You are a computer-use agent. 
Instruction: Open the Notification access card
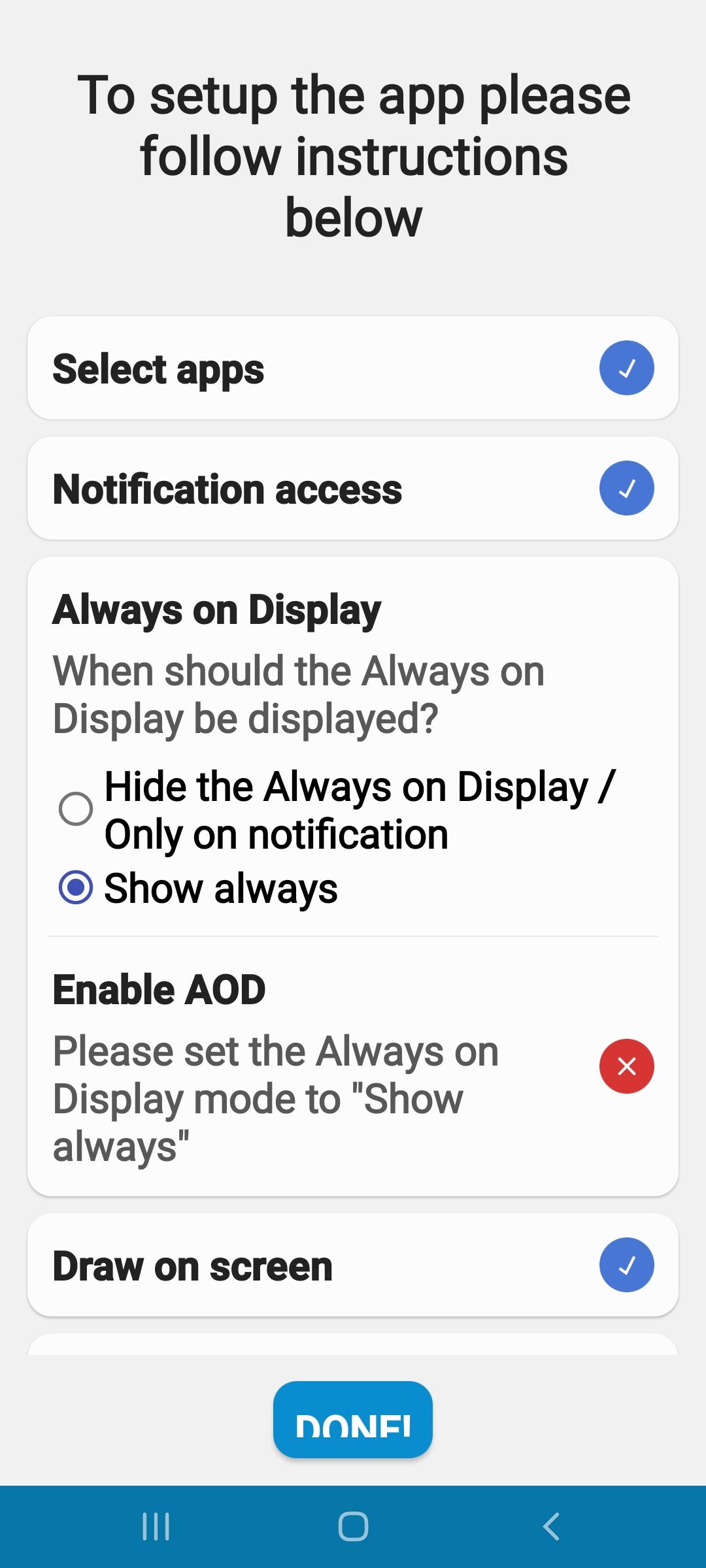pyautogui.click(x=353, y=488)
